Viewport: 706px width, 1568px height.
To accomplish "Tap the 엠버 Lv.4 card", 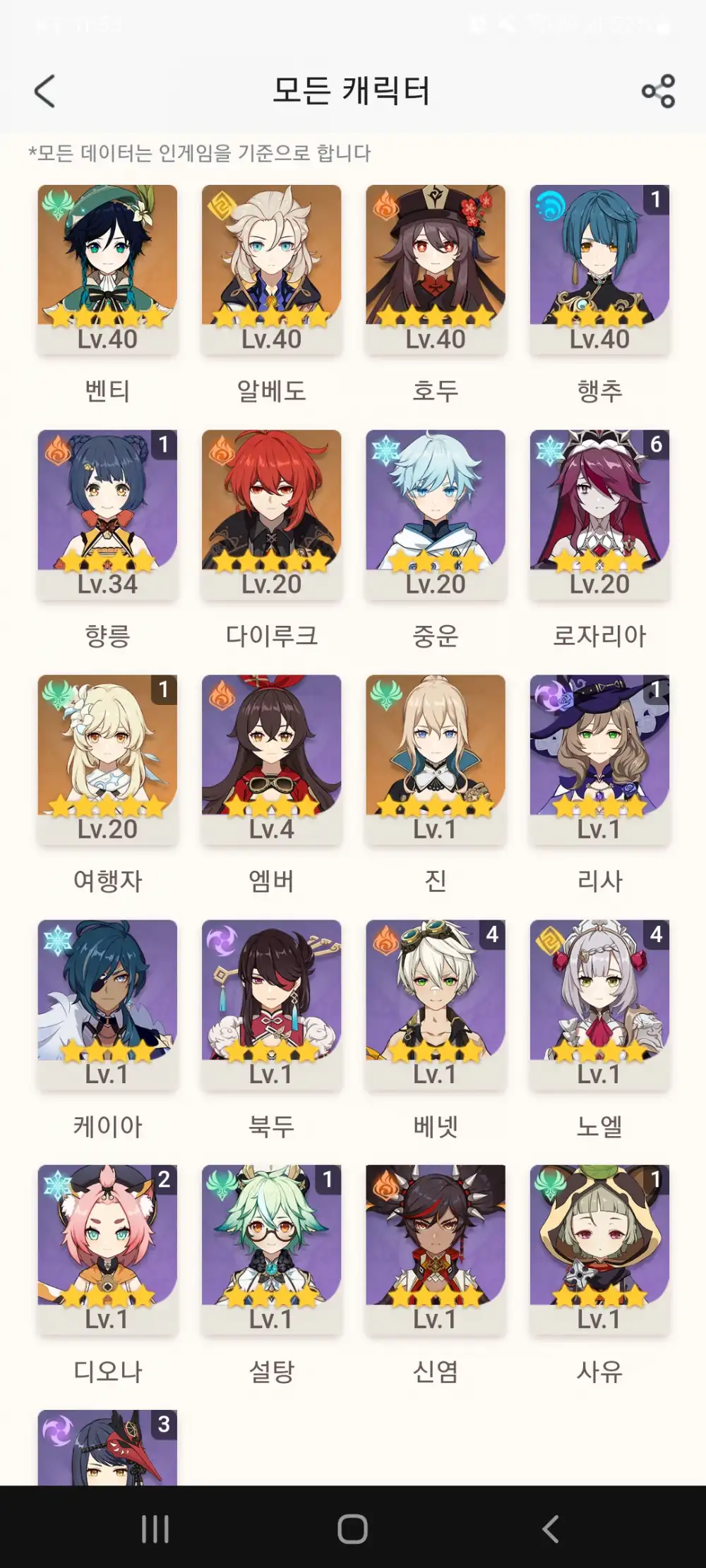I will point(271,758).
